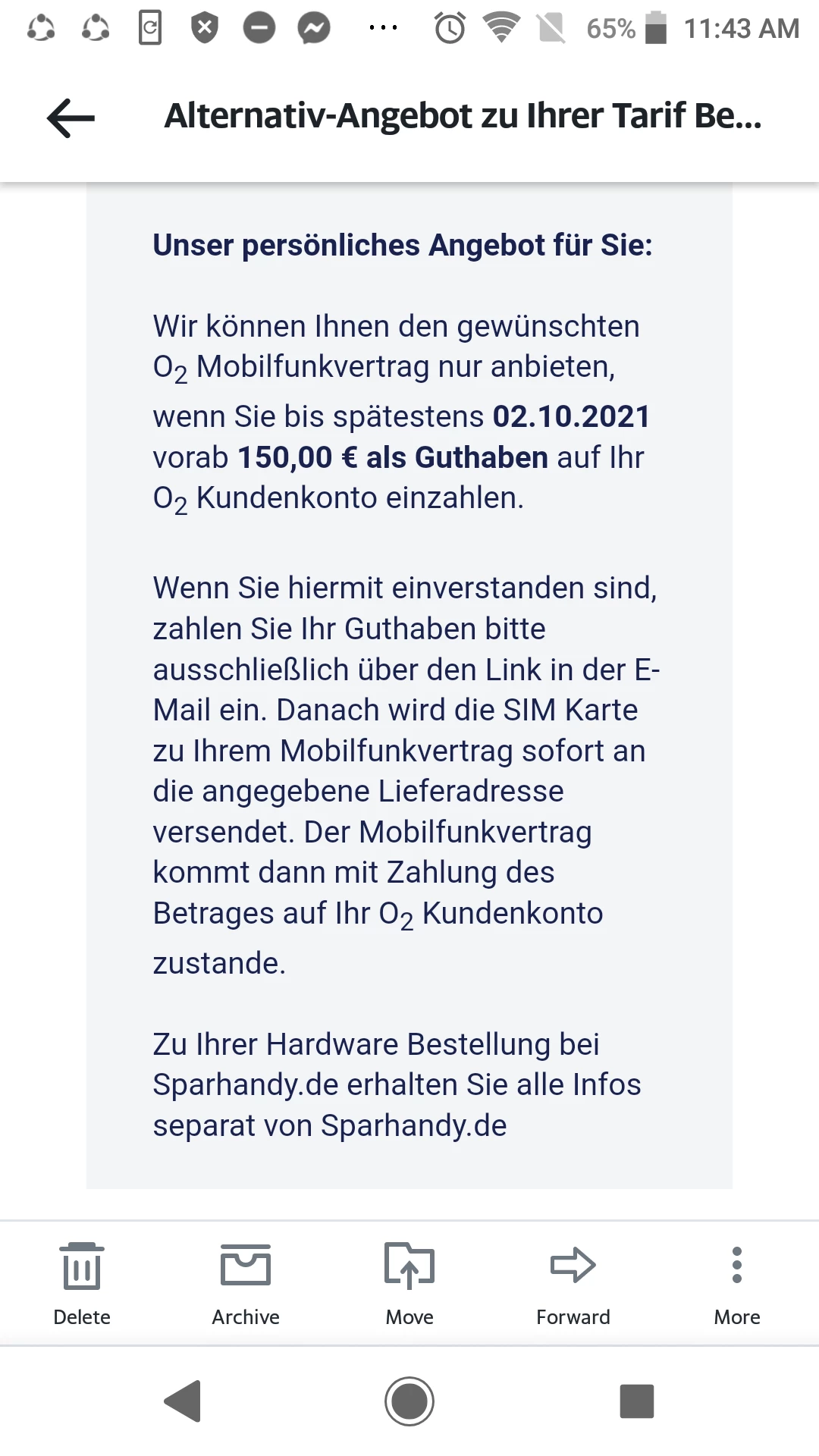The height and width of the screenshot is (1456, 819).
Task: Open recent apps with the square button
Action: pyautogui.click(x=636, y=1401)
